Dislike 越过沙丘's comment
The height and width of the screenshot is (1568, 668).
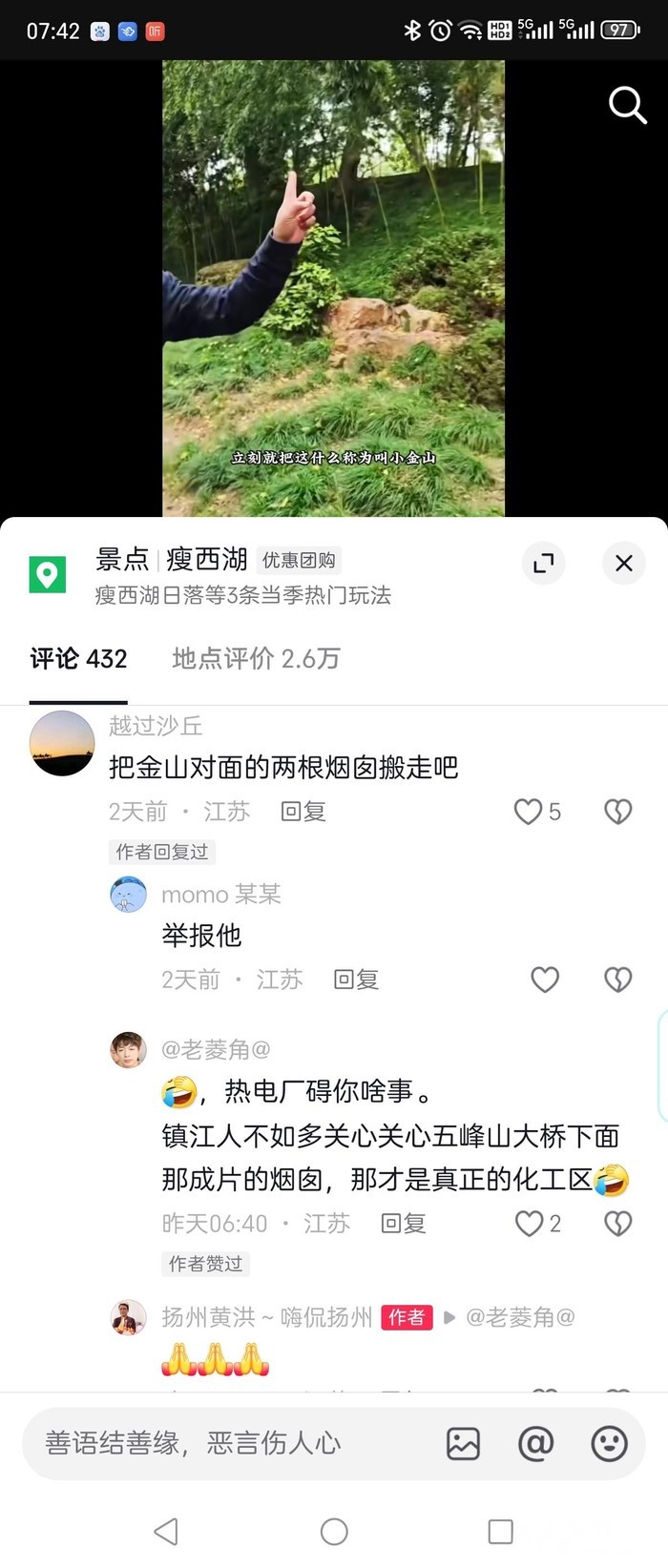[617, 812]
